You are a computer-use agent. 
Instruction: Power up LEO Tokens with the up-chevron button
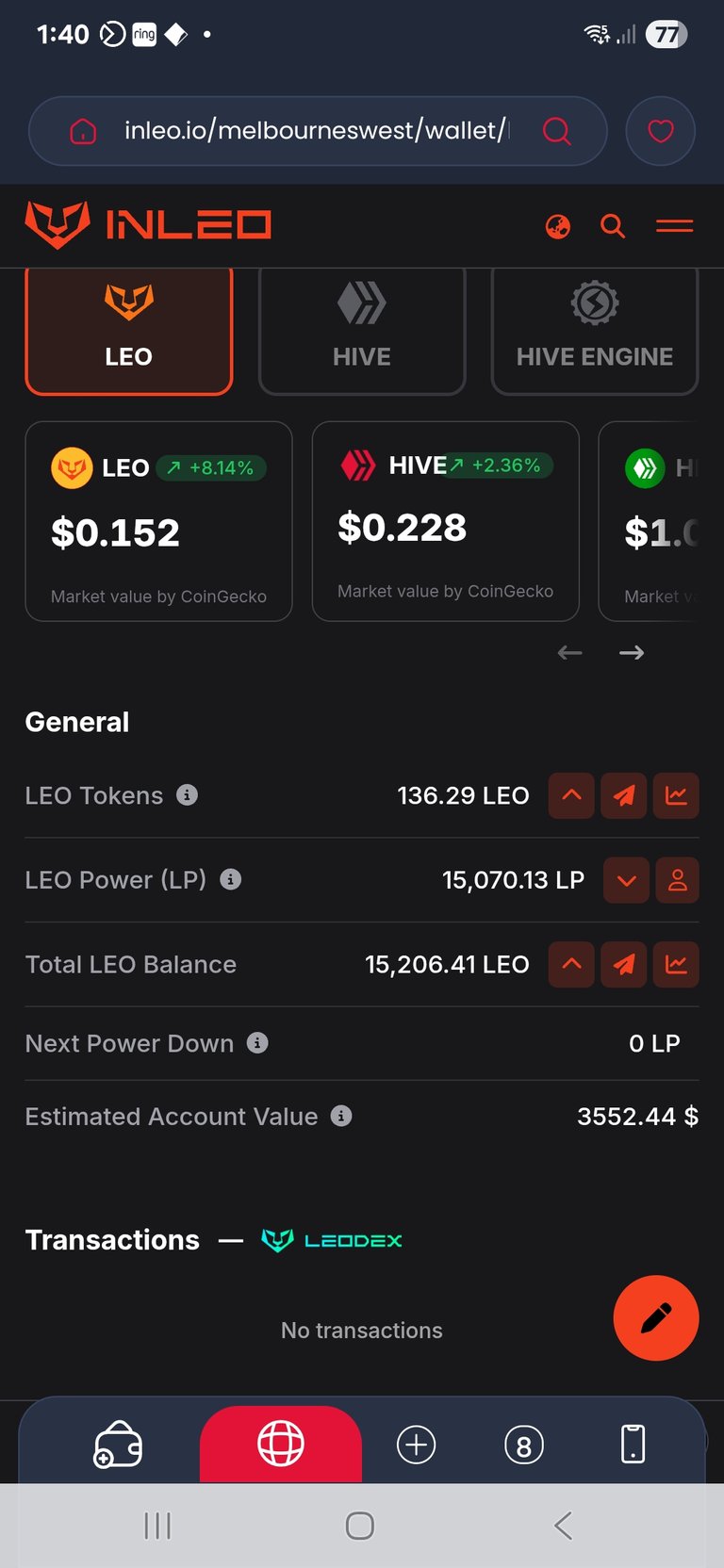click(571, 795)
